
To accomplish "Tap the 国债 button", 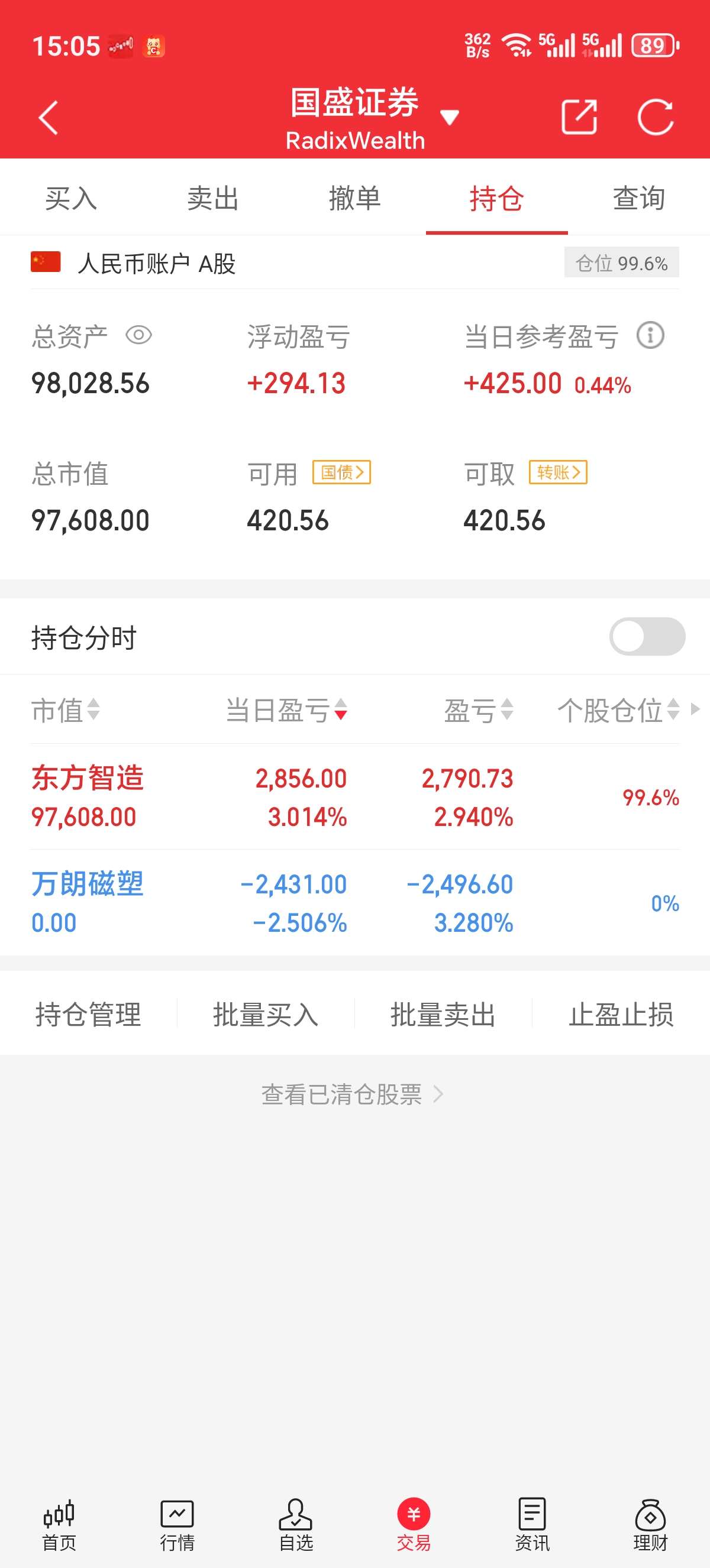I will point(341,472).
